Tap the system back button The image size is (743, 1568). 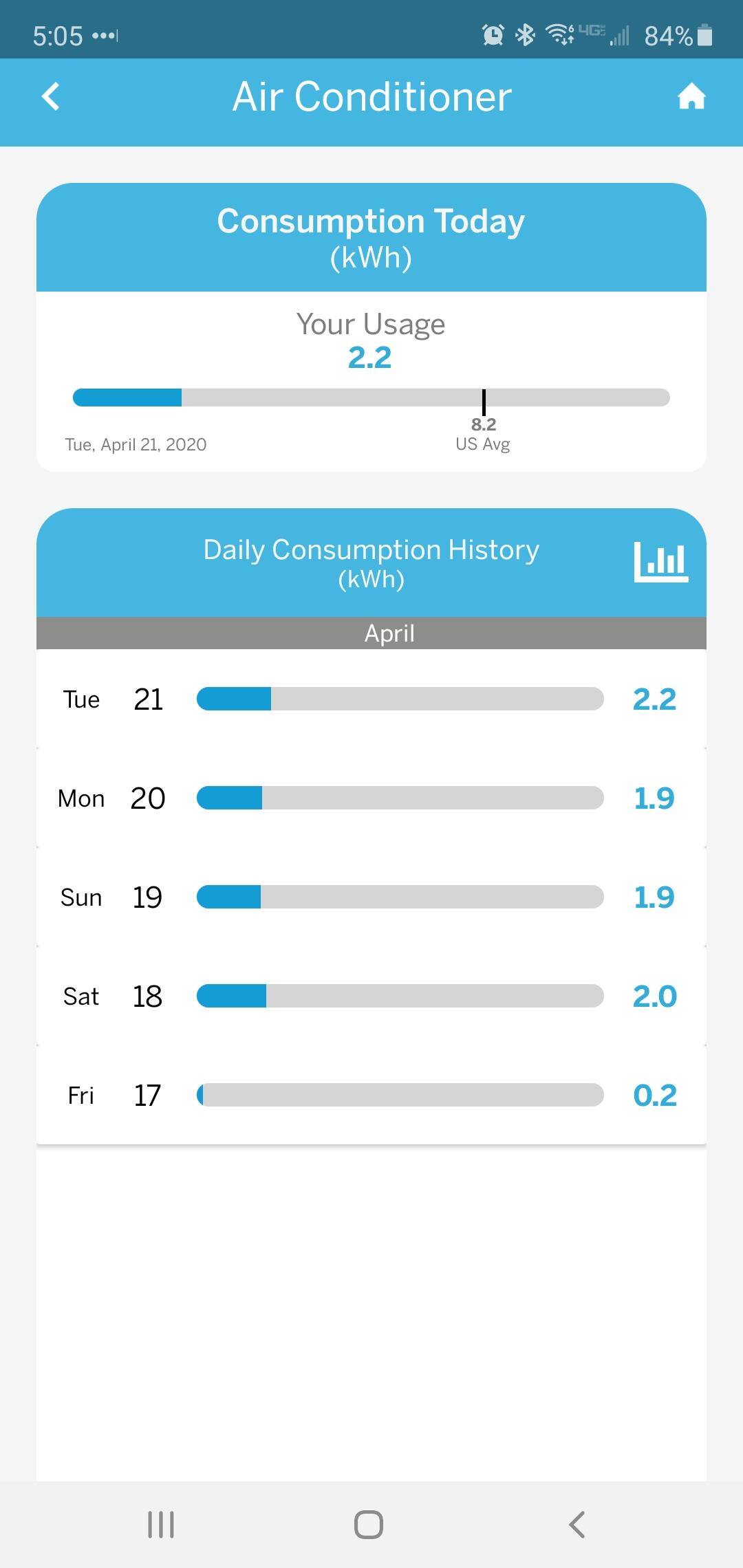click(577, 1525)
